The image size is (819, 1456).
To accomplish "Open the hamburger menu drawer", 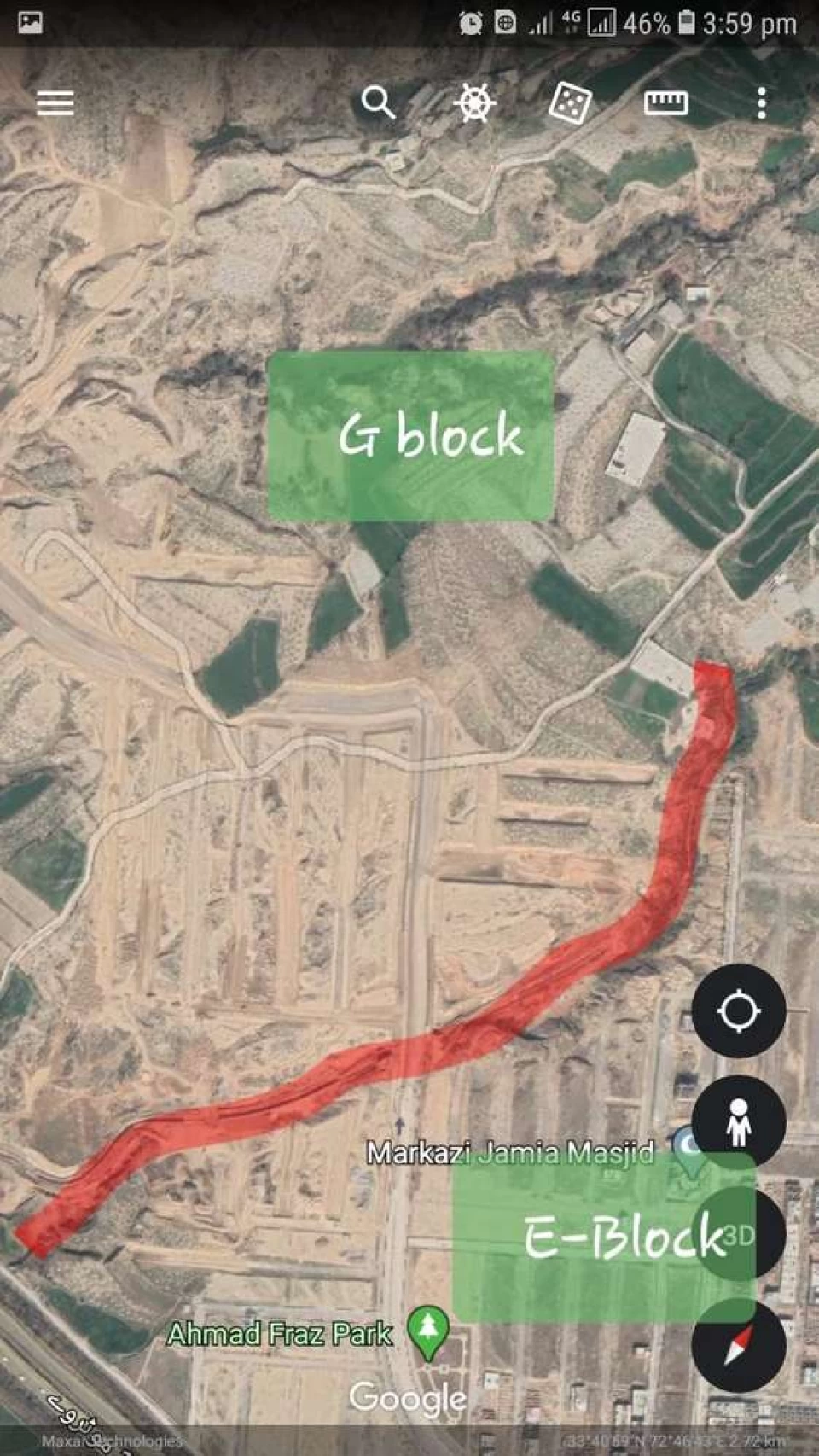I will (x=55, y=103).
